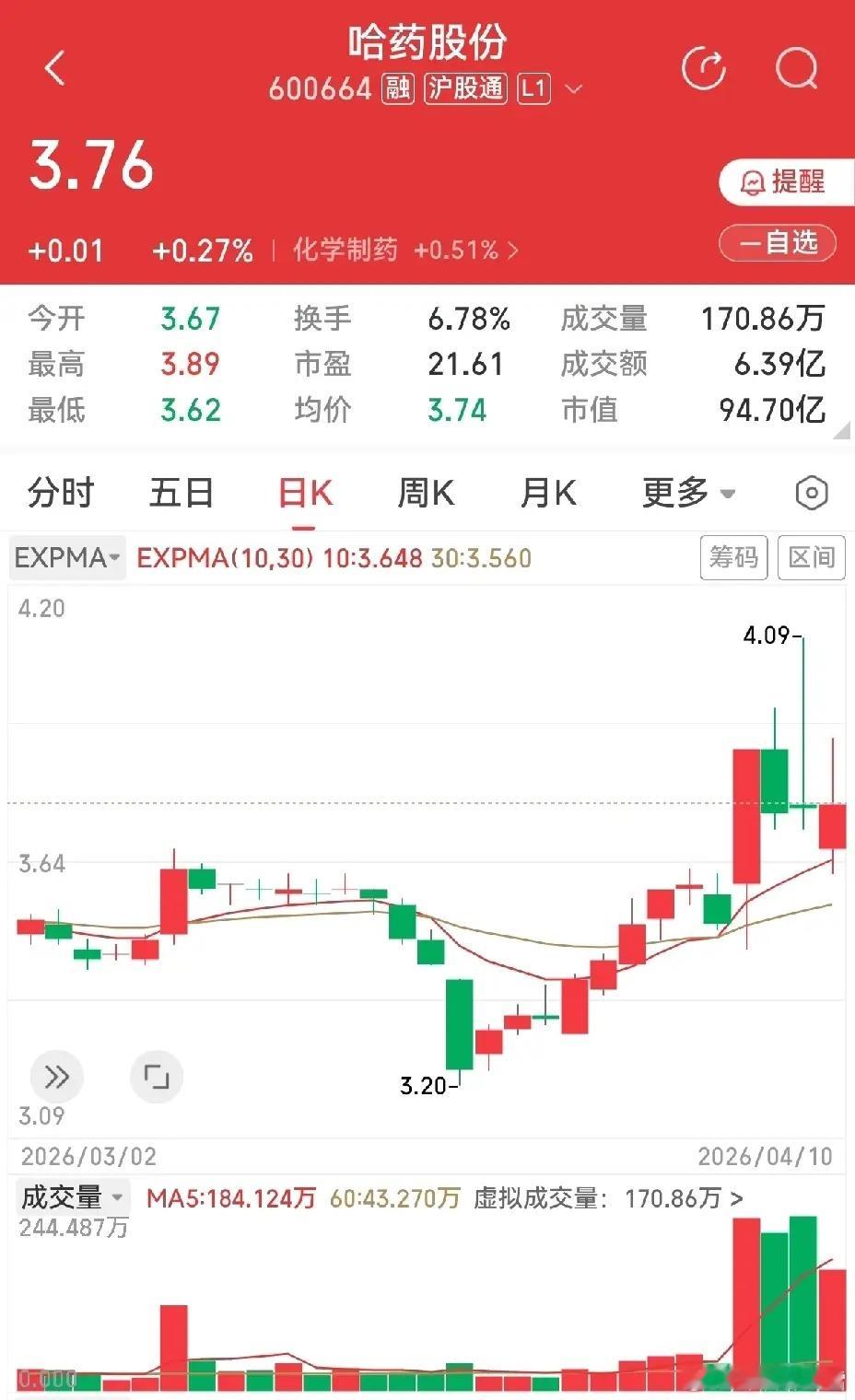The width and height of the screenshot is (855, 1400).
Task: Refresh the stock quote data
Action: [x=704, y=68]
